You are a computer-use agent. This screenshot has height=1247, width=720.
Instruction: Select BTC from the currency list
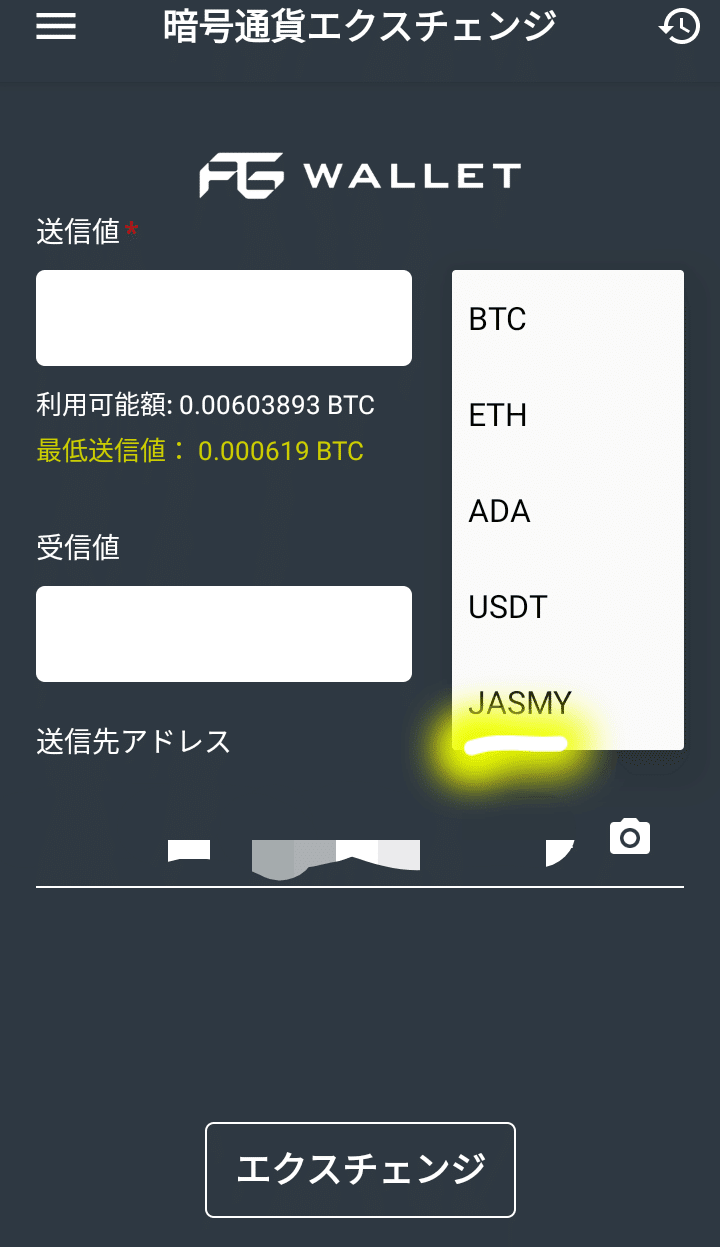tap(497, 319)
